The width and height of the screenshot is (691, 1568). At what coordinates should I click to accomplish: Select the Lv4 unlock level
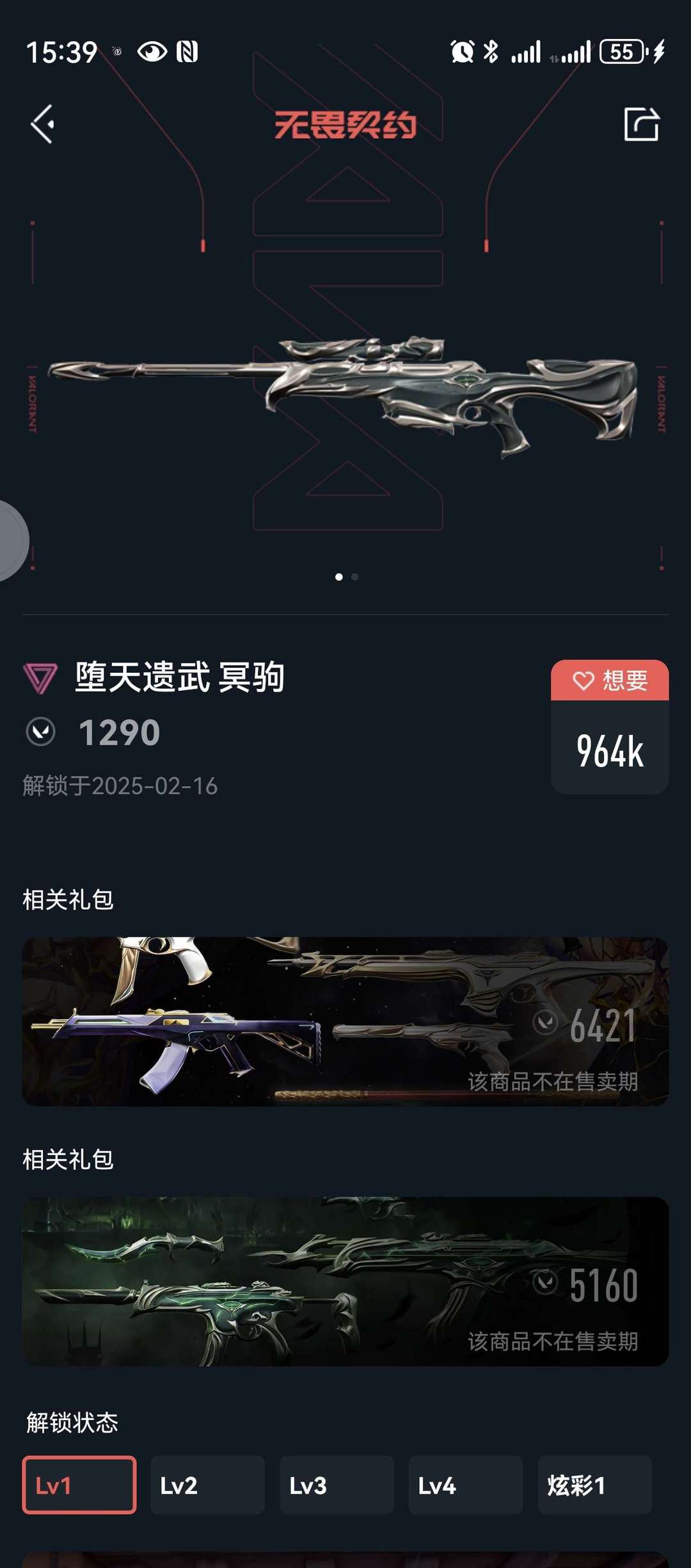465,1485
